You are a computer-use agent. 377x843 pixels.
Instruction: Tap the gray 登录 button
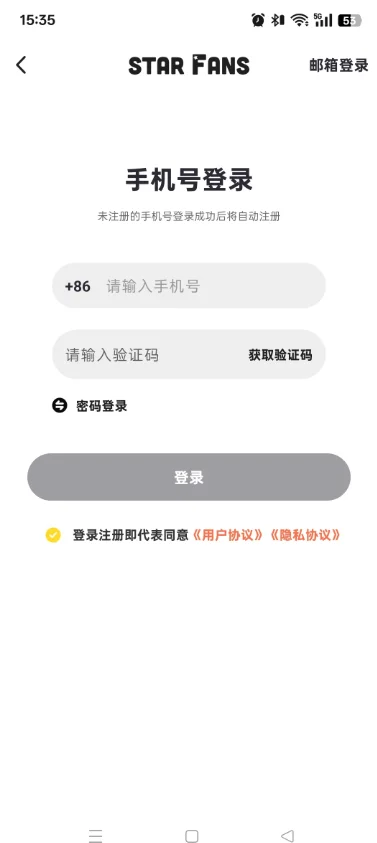coord(189,477)
